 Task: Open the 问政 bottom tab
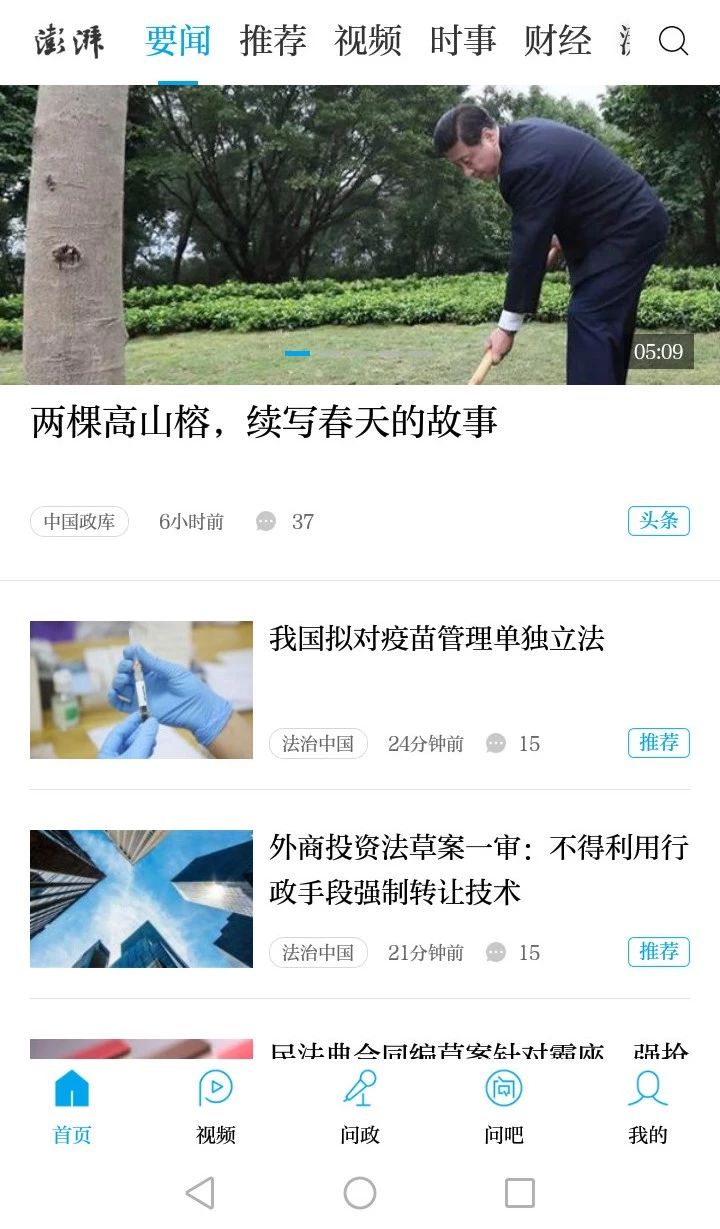(x=360, y=1107)
